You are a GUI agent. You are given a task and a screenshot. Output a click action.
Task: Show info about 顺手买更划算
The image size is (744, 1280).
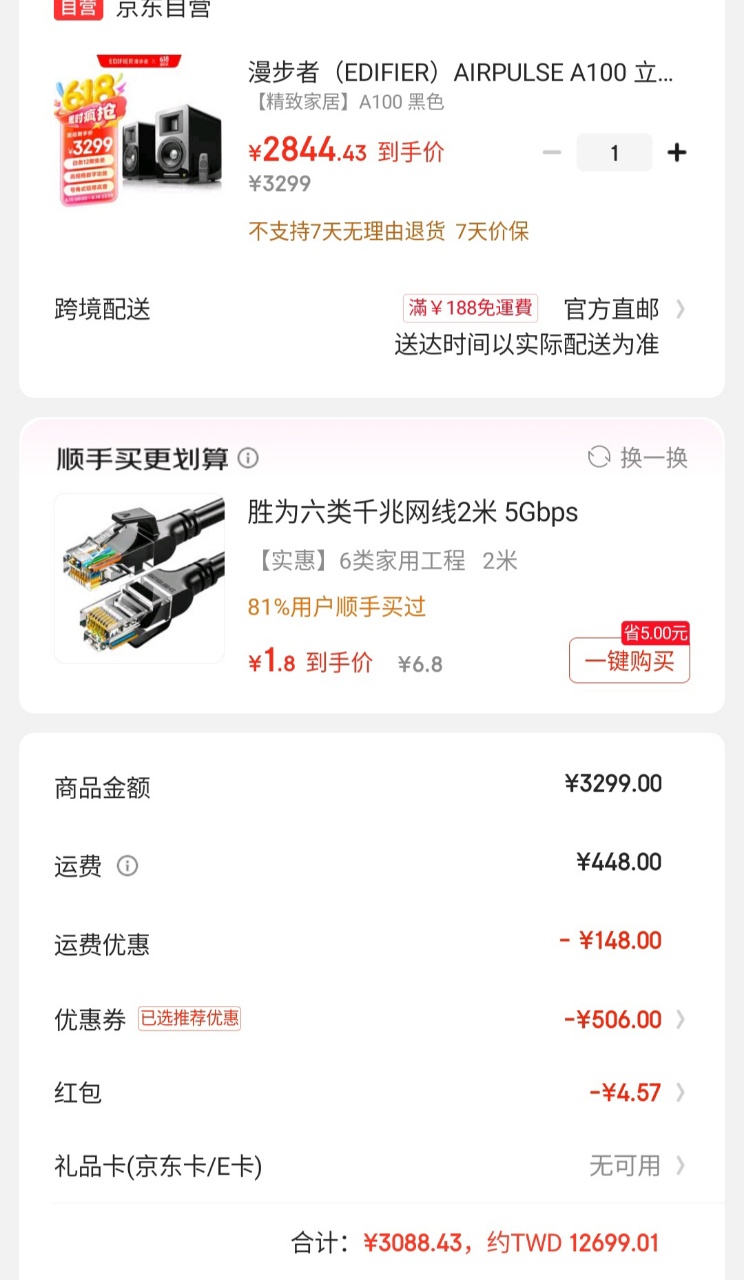[x=248, y=458]
